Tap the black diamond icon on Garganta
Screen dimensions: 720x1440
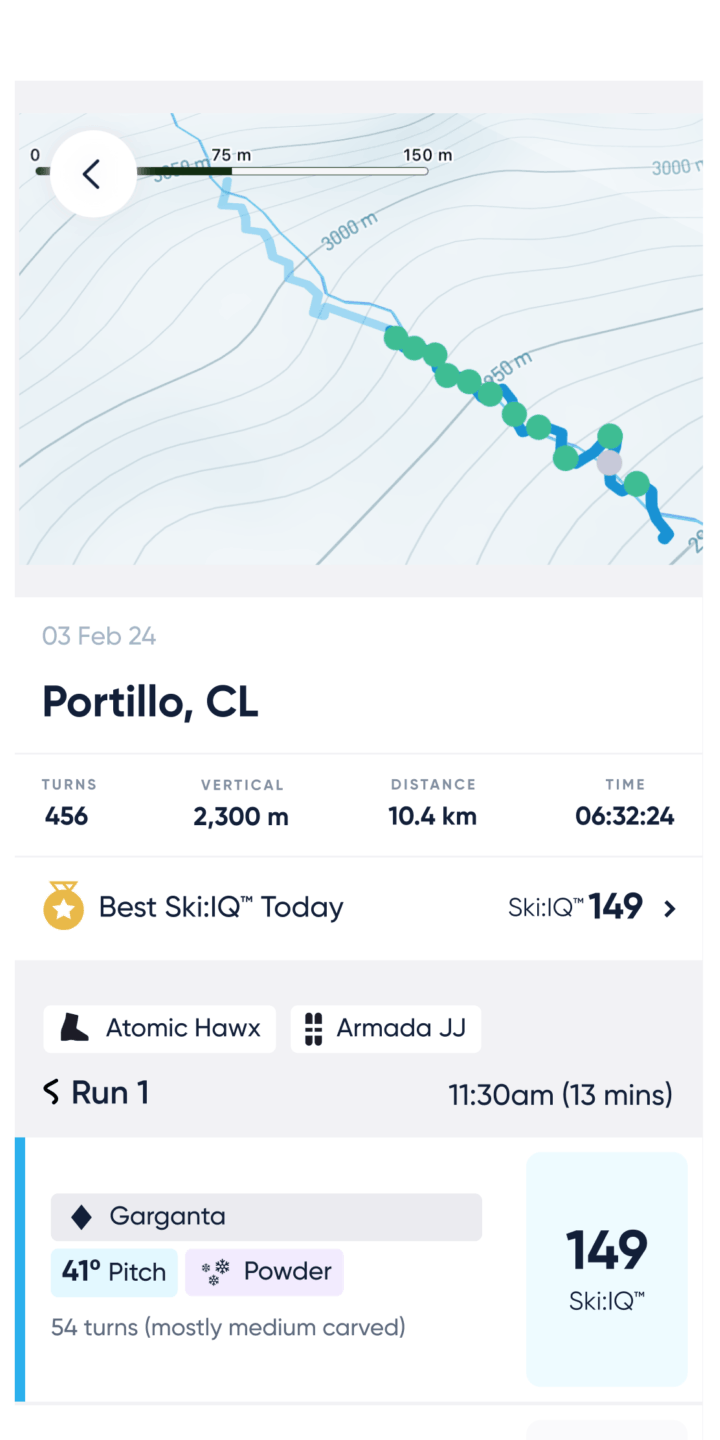(x=84, y=1217)
